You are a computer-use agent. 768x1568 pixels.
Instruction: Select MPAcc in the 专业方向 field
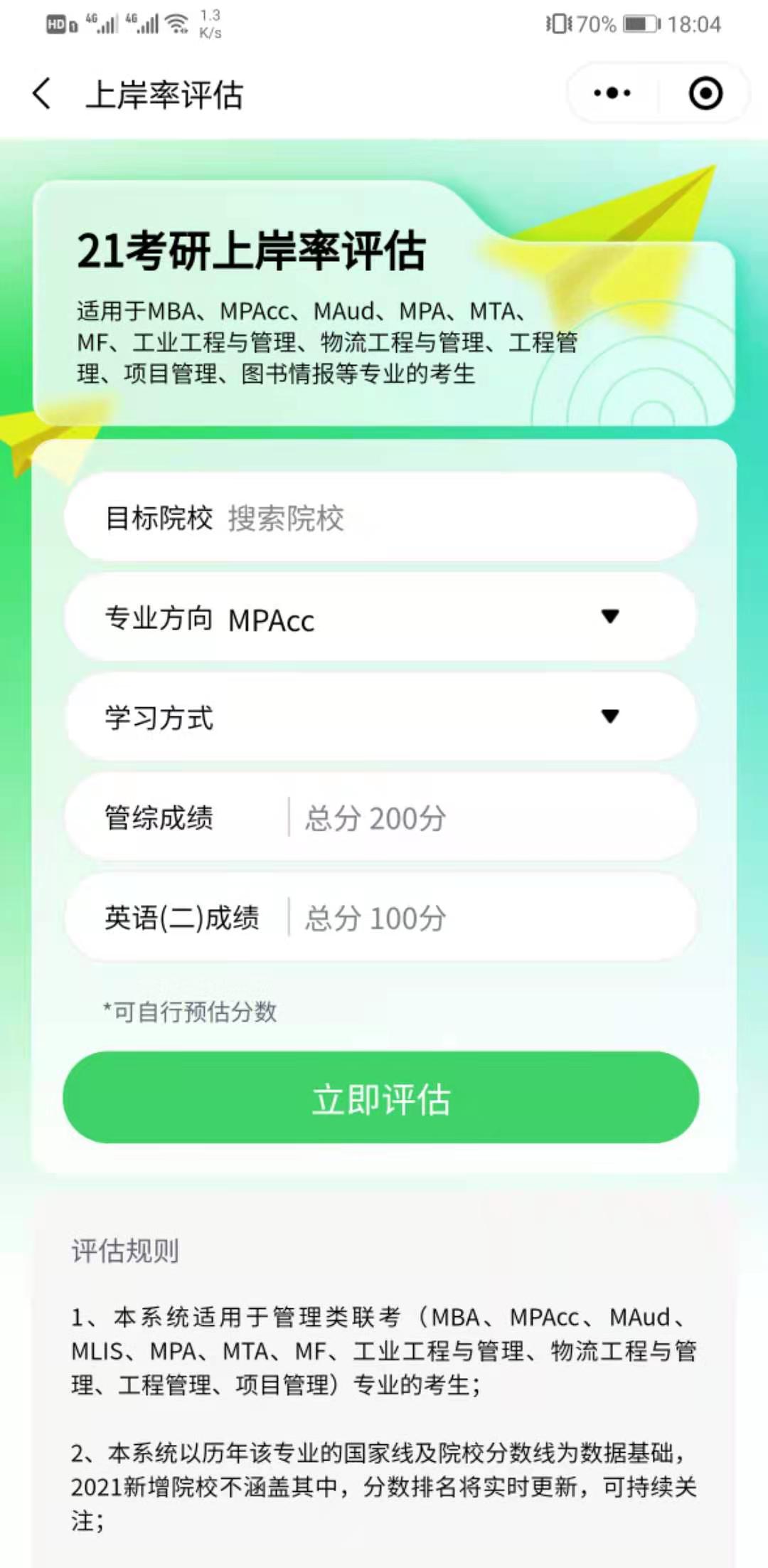click(x=270, y=620)
